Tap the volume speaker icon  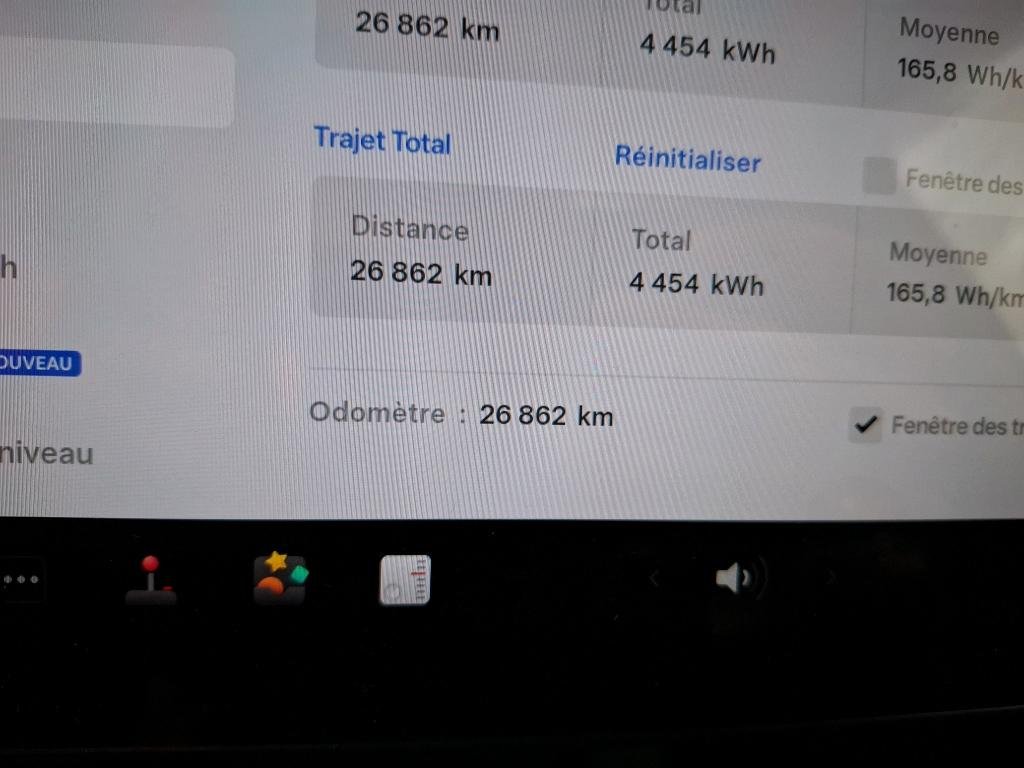738,578
